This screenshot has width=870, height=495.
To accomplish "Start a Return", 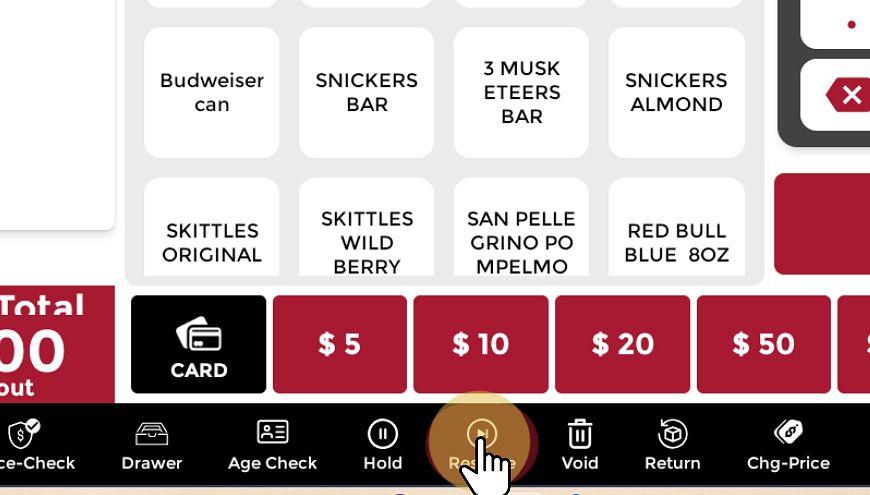I will 672,444.
